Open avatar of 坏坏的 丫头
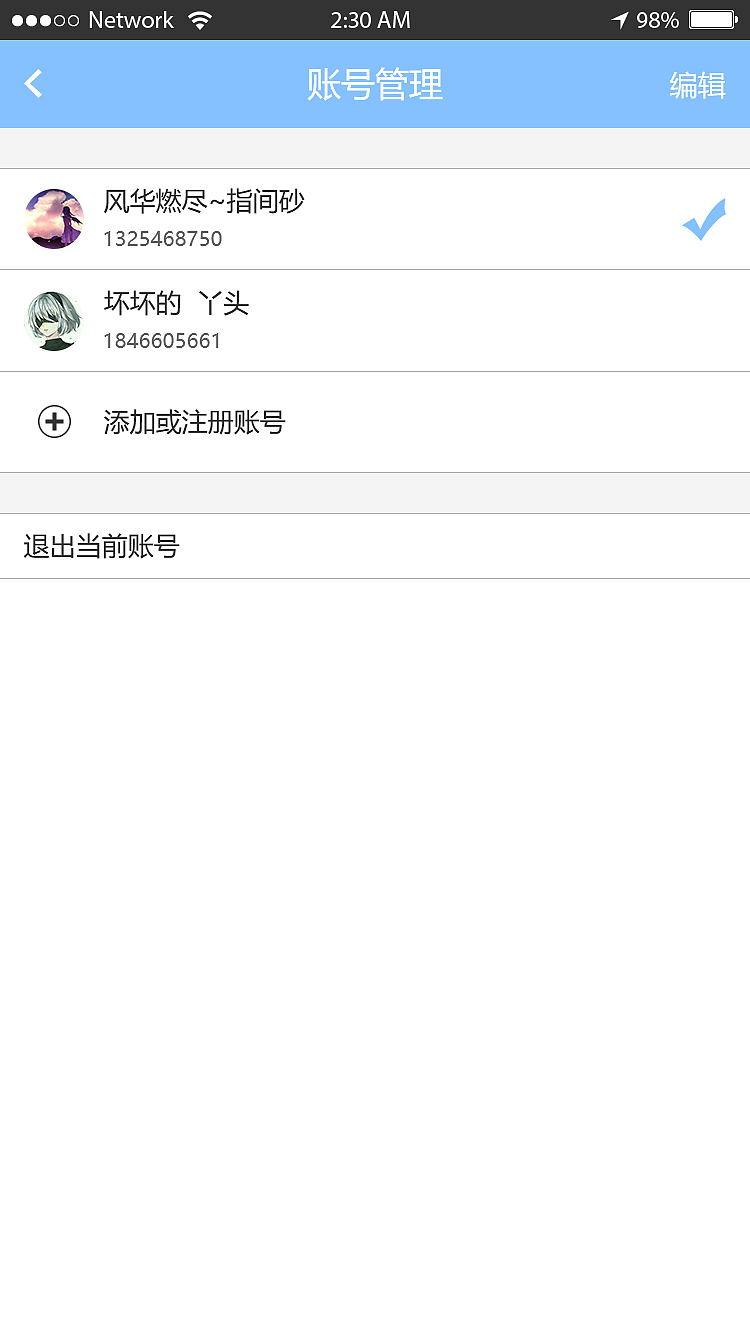 [x=54, y=320]
